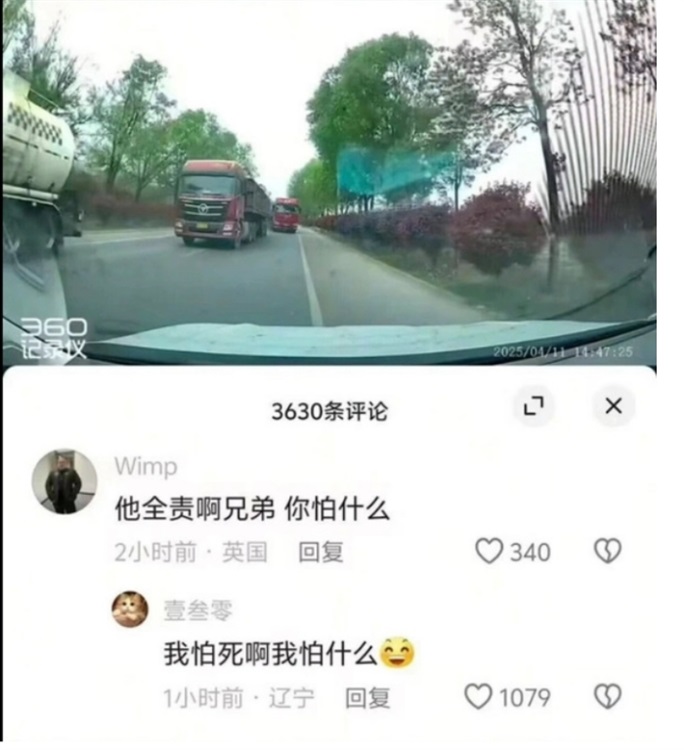
Task: Expand the comments panel to full screen
Action: (533, 405)
